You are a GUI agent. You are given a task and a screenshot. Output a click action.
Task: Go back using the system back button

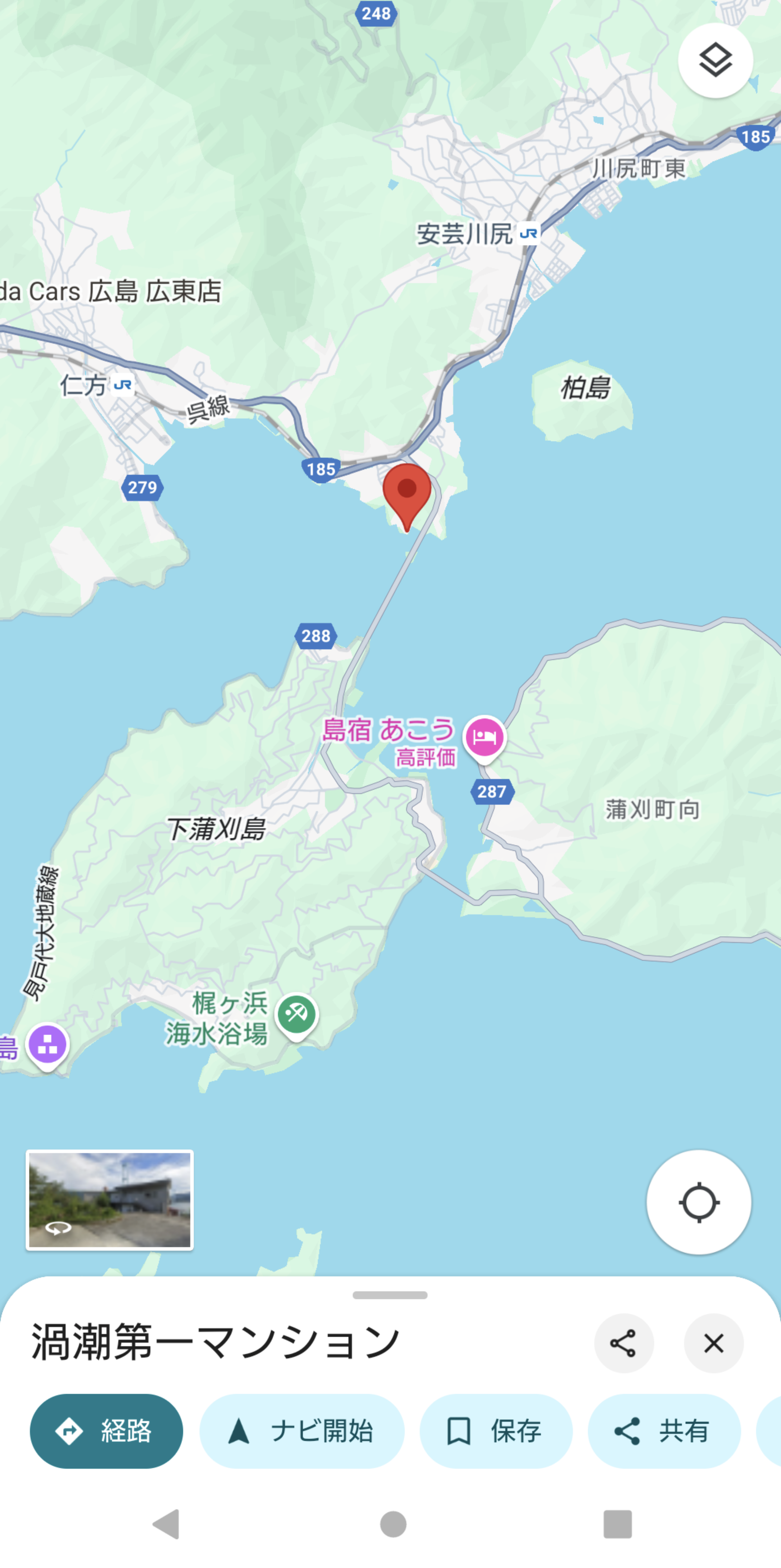click(166, 1524)
